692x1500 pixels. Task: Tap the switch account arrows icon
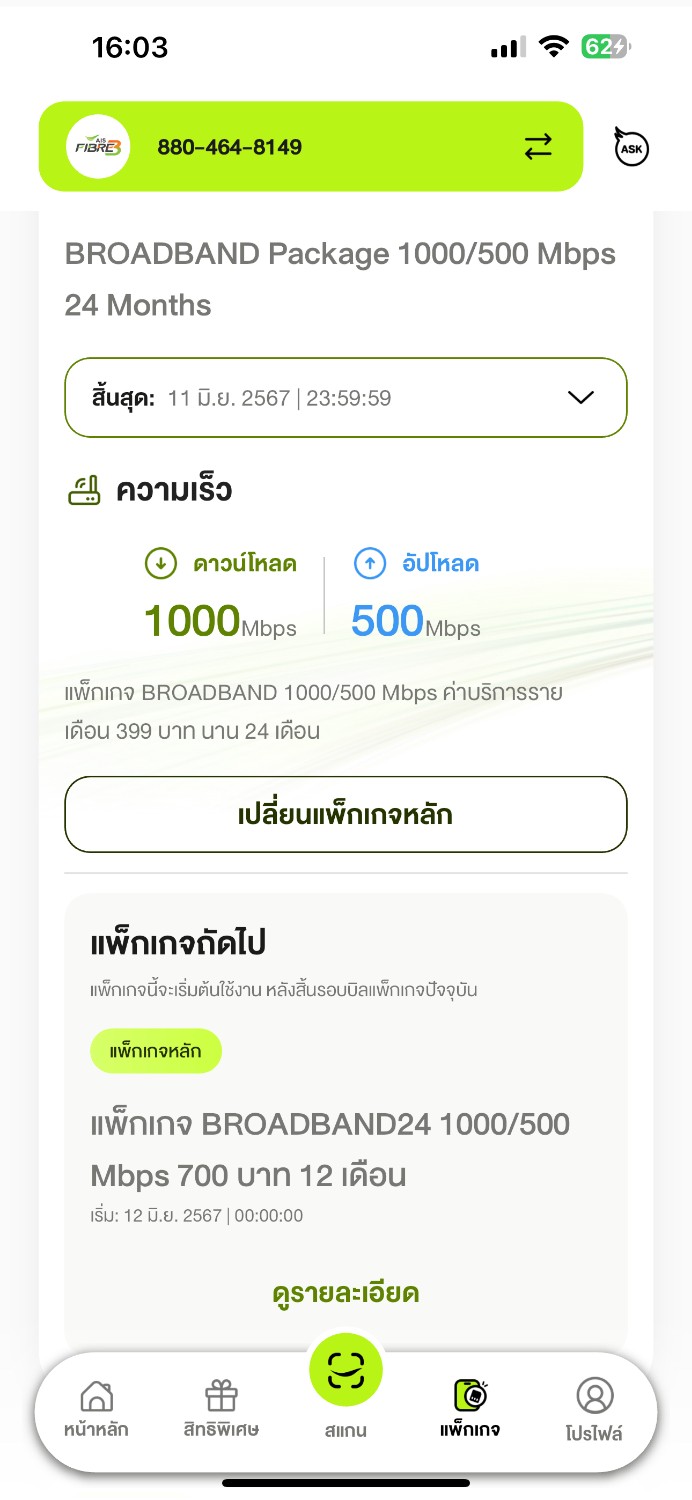[x=538, y=147]
